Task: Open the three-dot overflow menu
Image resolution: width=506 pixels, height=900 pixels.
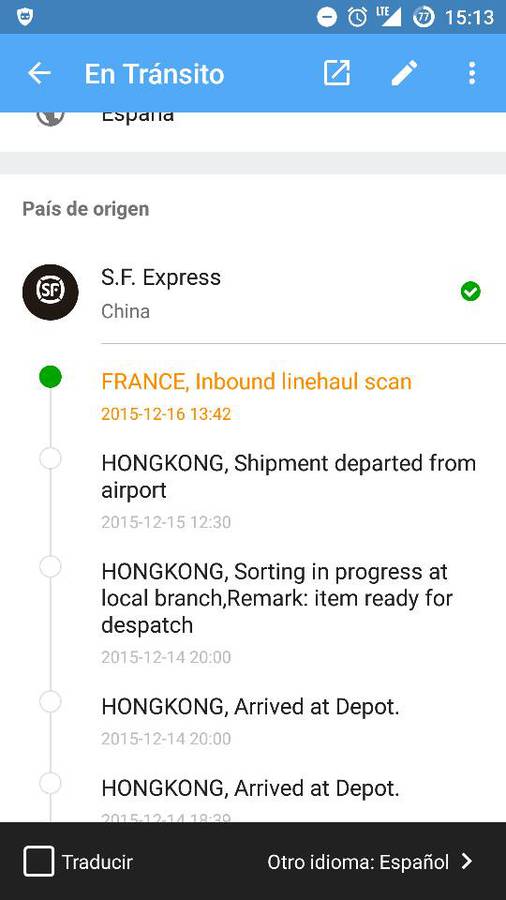Action: [x=472, y=73]
